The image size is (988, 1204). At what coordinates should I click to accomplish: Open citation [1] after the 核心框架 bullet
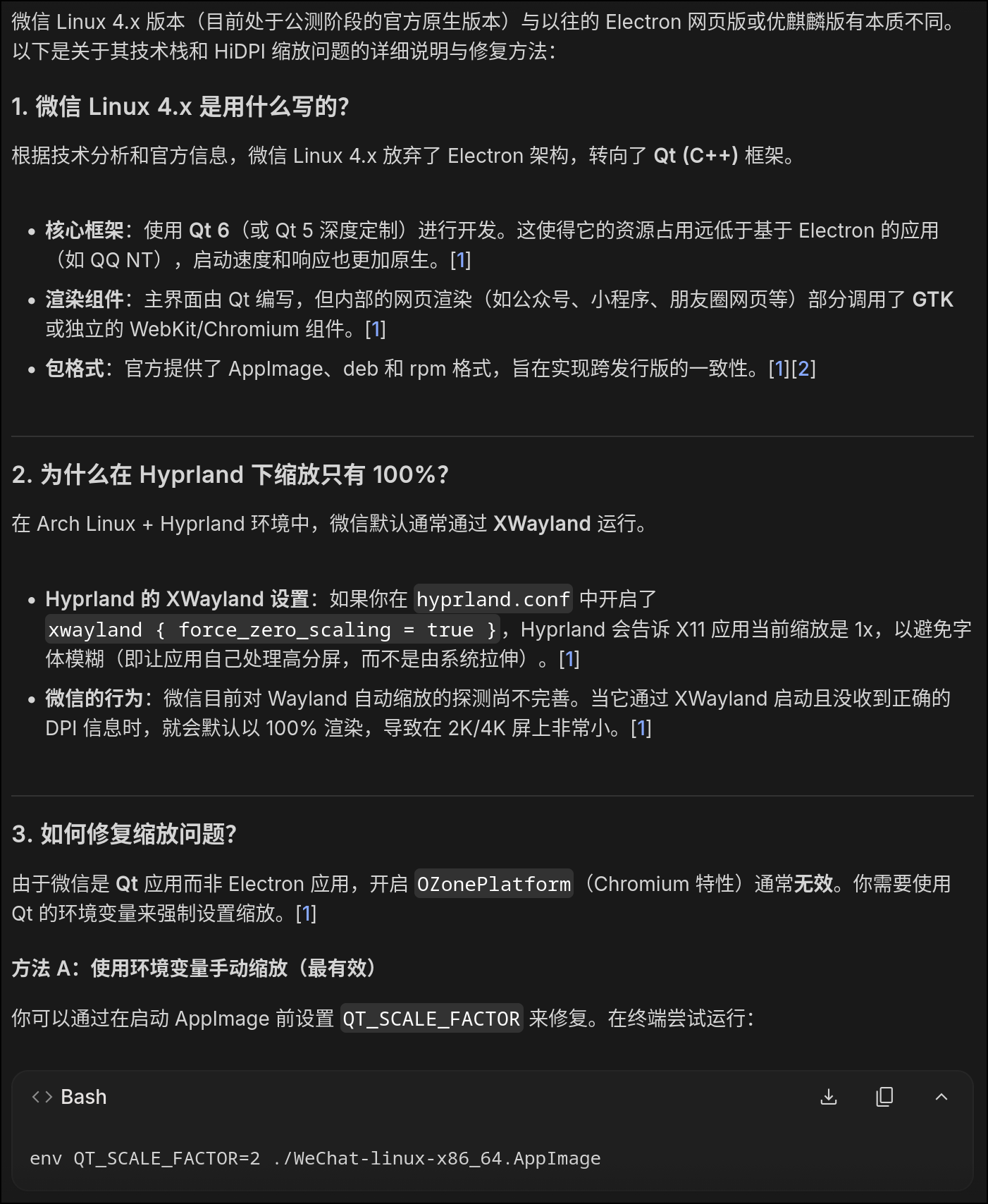[461, 260]
